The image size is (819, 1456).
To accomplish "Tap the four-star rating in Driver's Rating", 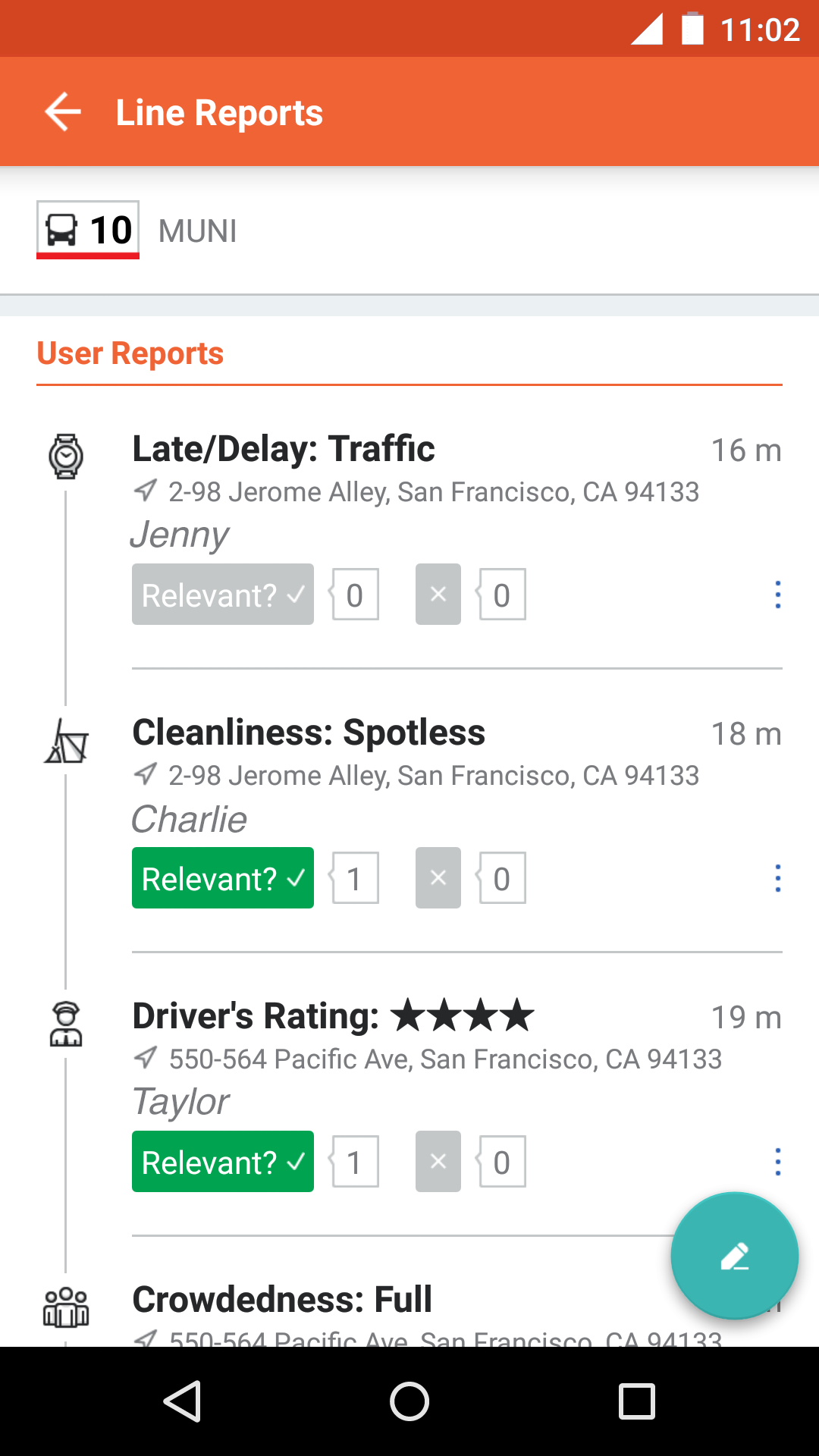I will point(462,1015).
